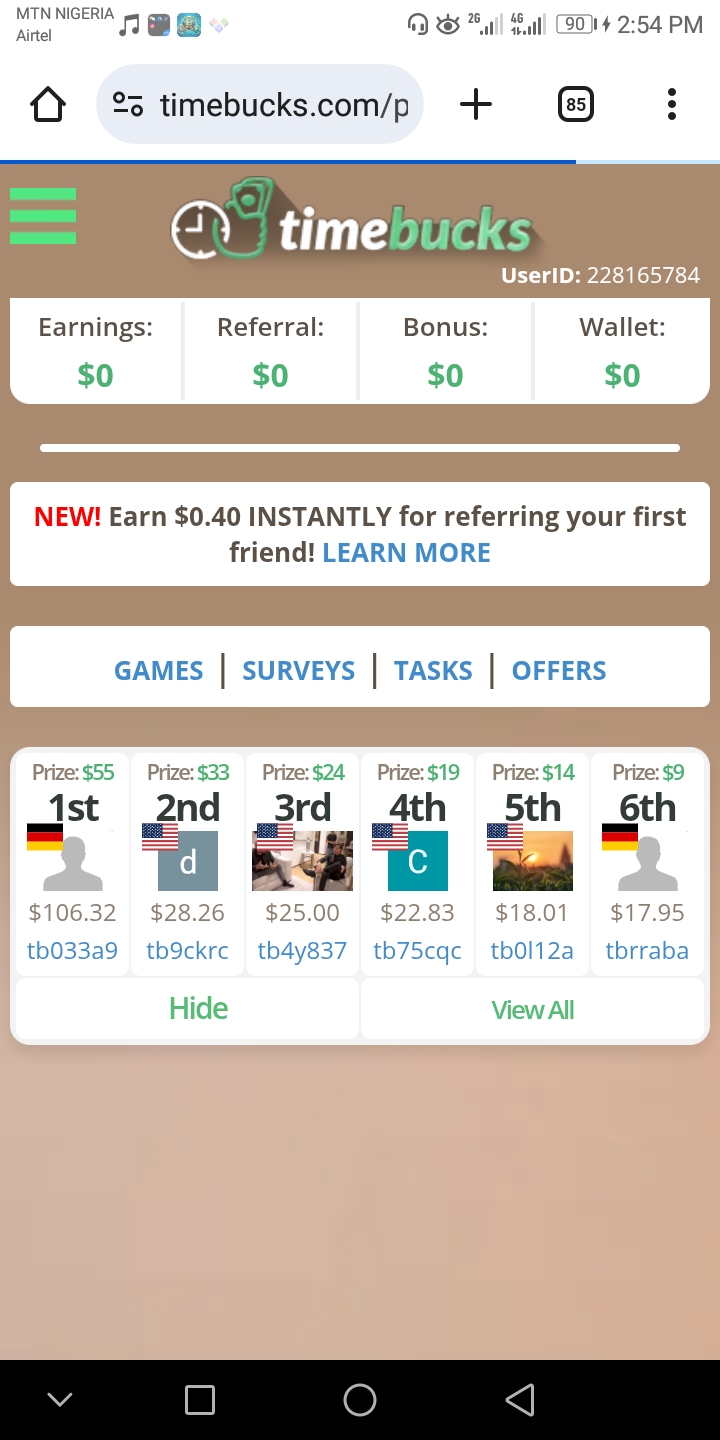Open the GAMES section
This screenshot has height=1440, width=720.
pos(158,670)
